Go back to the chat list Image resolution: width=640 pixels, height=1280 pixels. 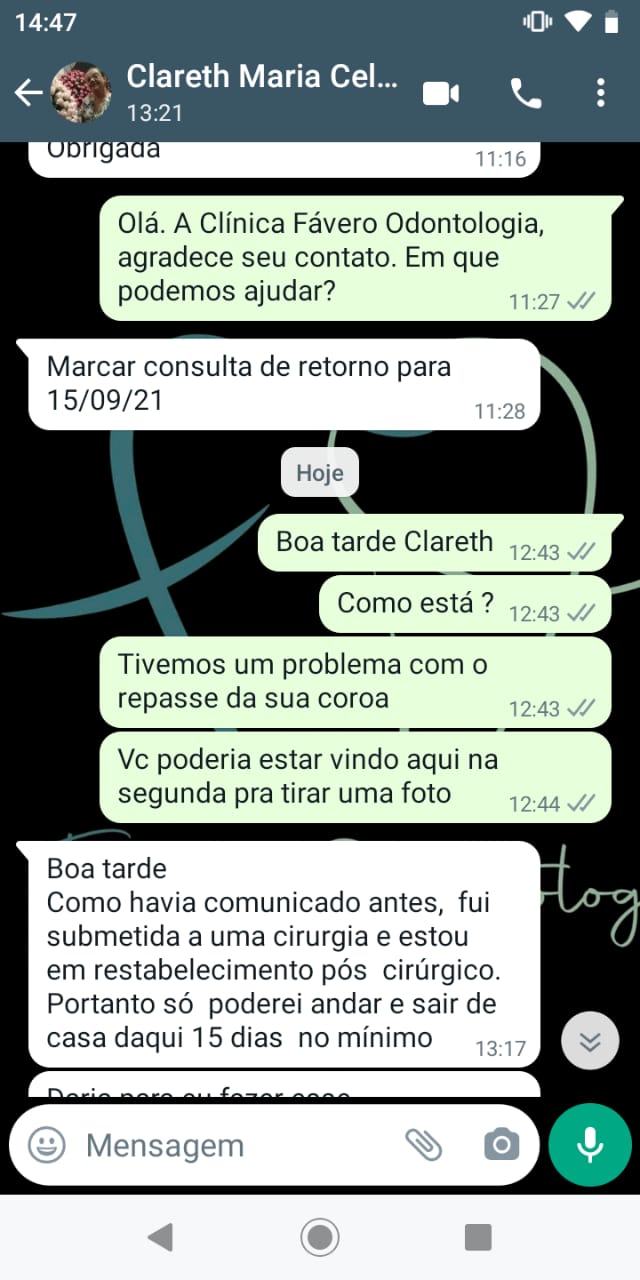[28, 93]
